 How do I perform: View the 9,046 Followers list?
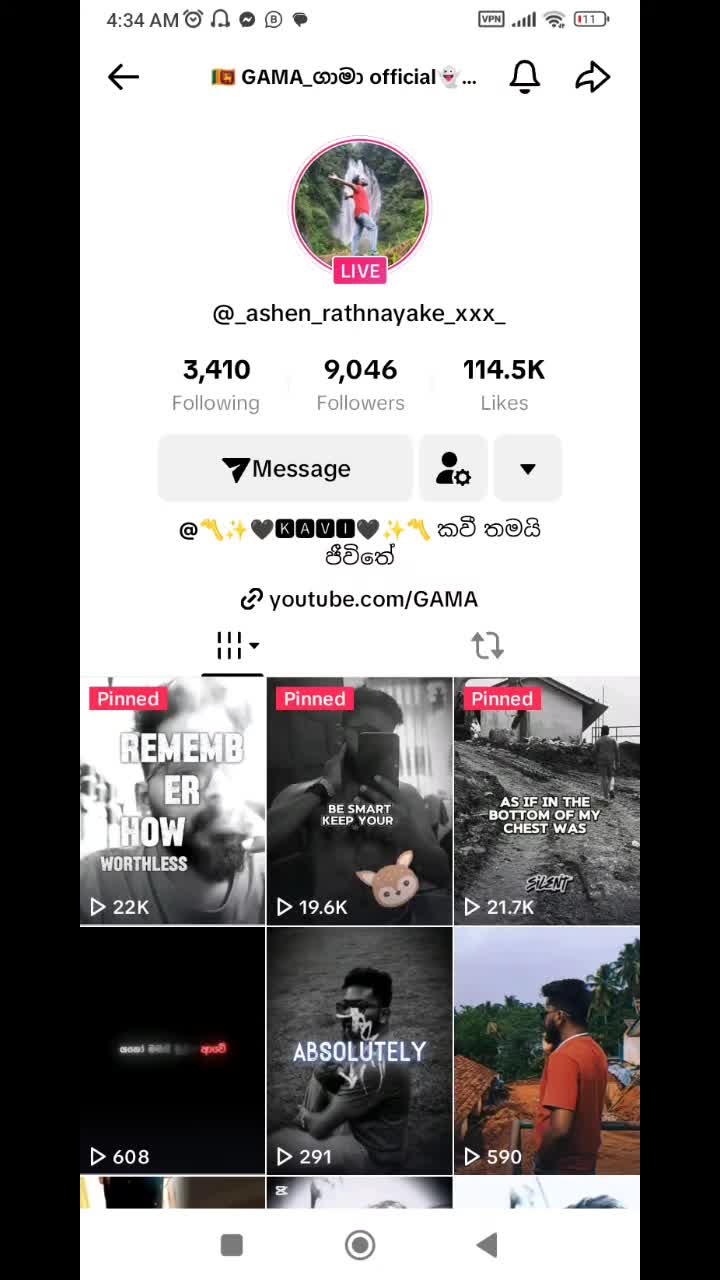(x=361, y=385)
